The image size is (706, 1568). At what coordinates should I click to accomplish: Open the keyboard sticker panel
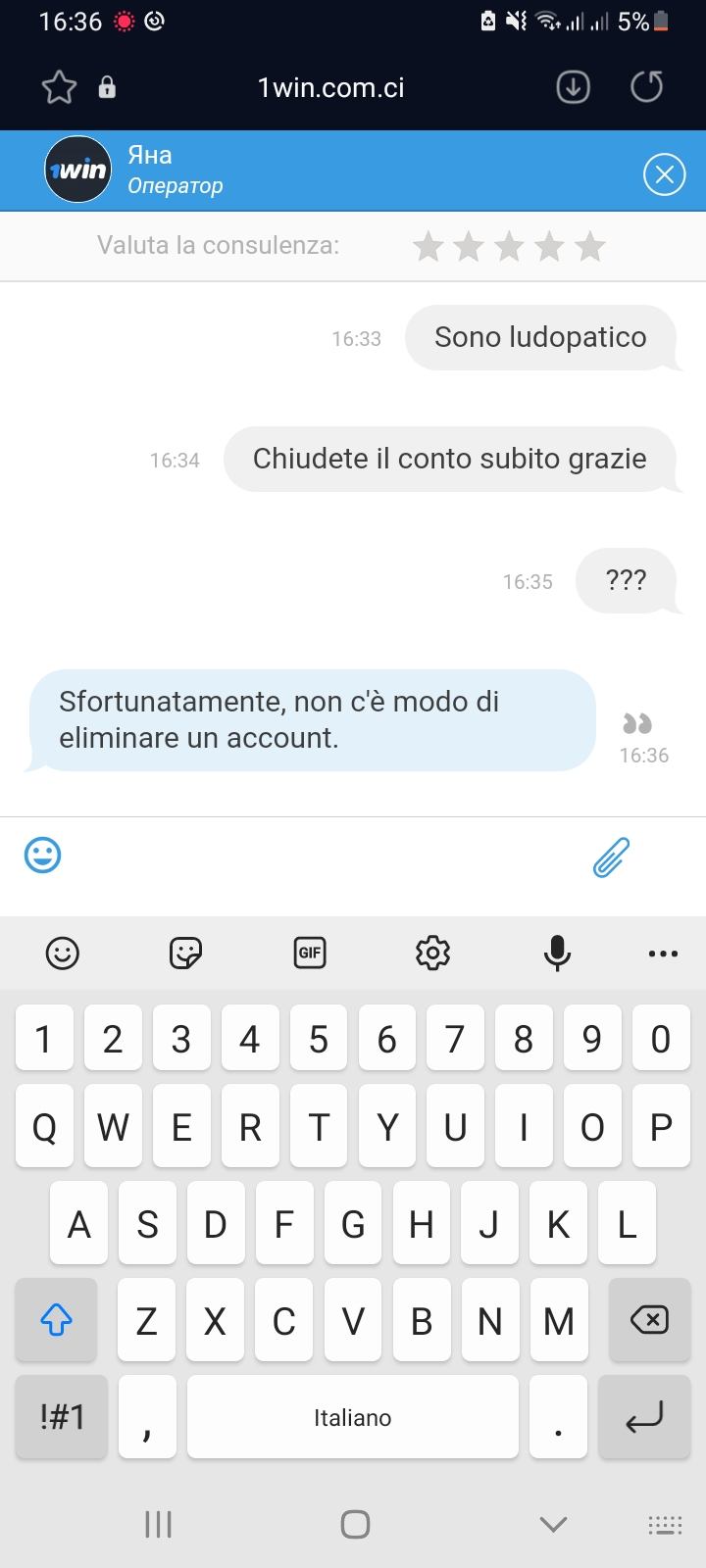pyautogui.click(x=185, y=953)
